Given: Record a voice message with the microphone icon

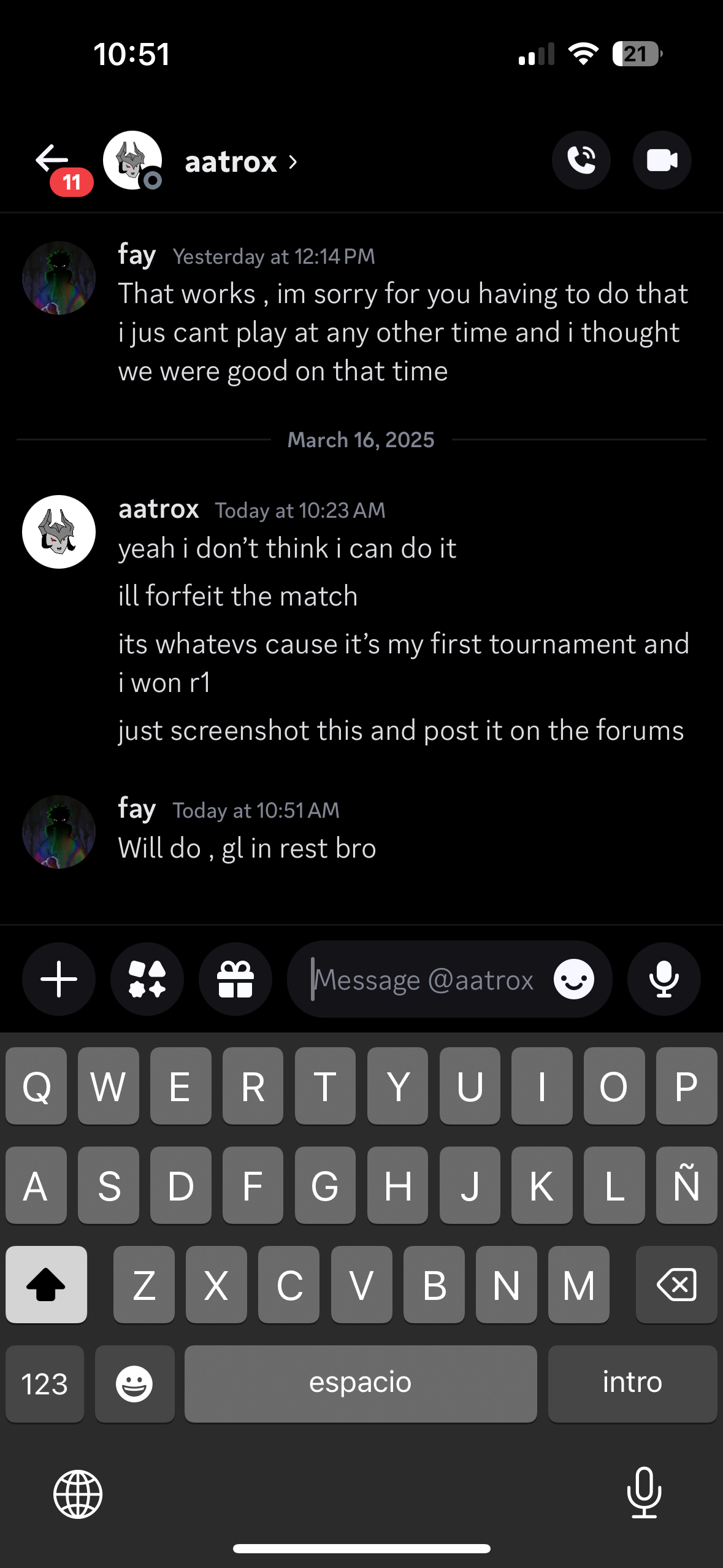Looking at the screenshot, I should coord(664,979).
